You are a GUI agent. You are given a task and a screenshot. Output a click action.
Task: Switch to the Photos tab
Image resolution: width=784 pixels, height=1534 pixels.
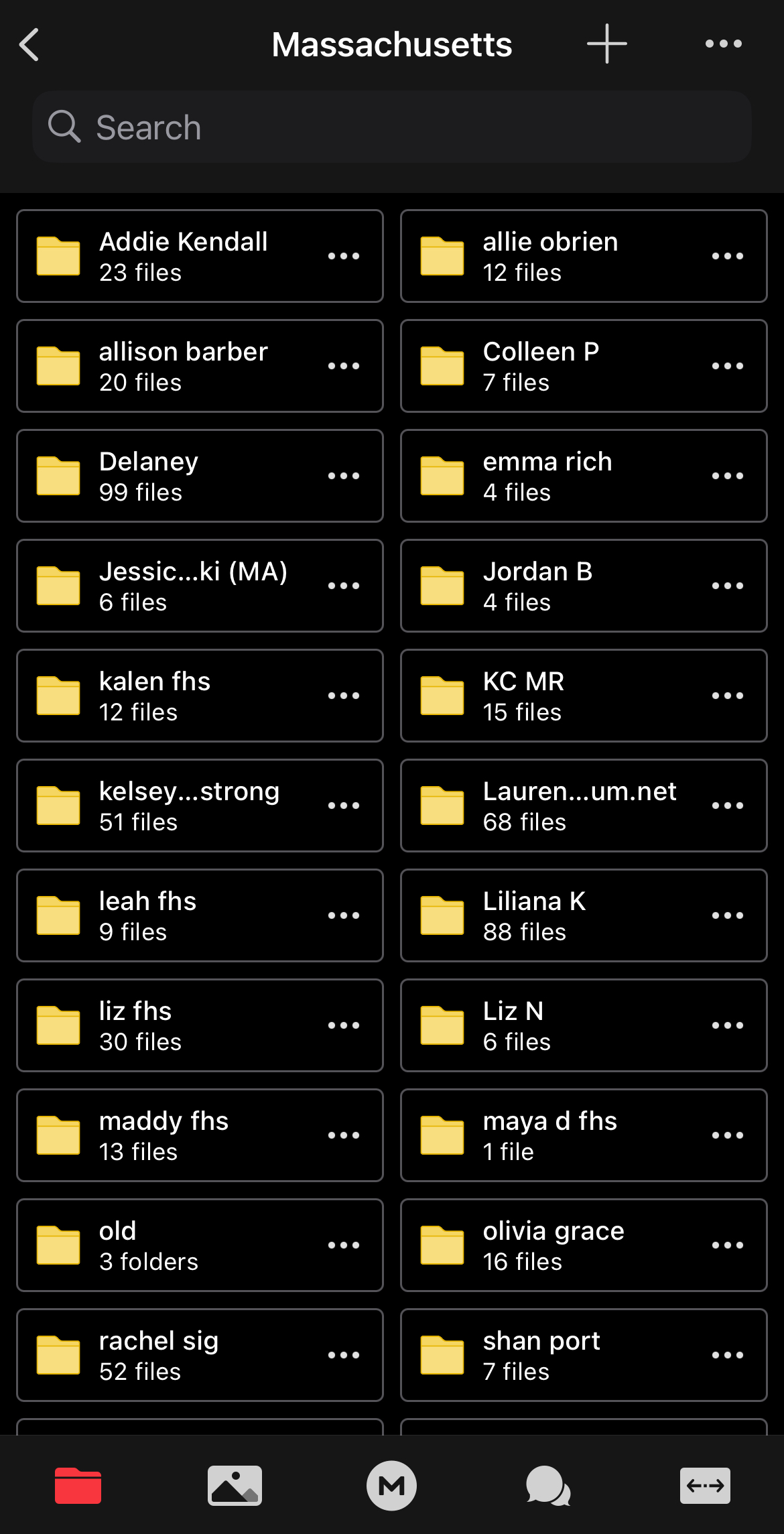(x=235, y=1486)
